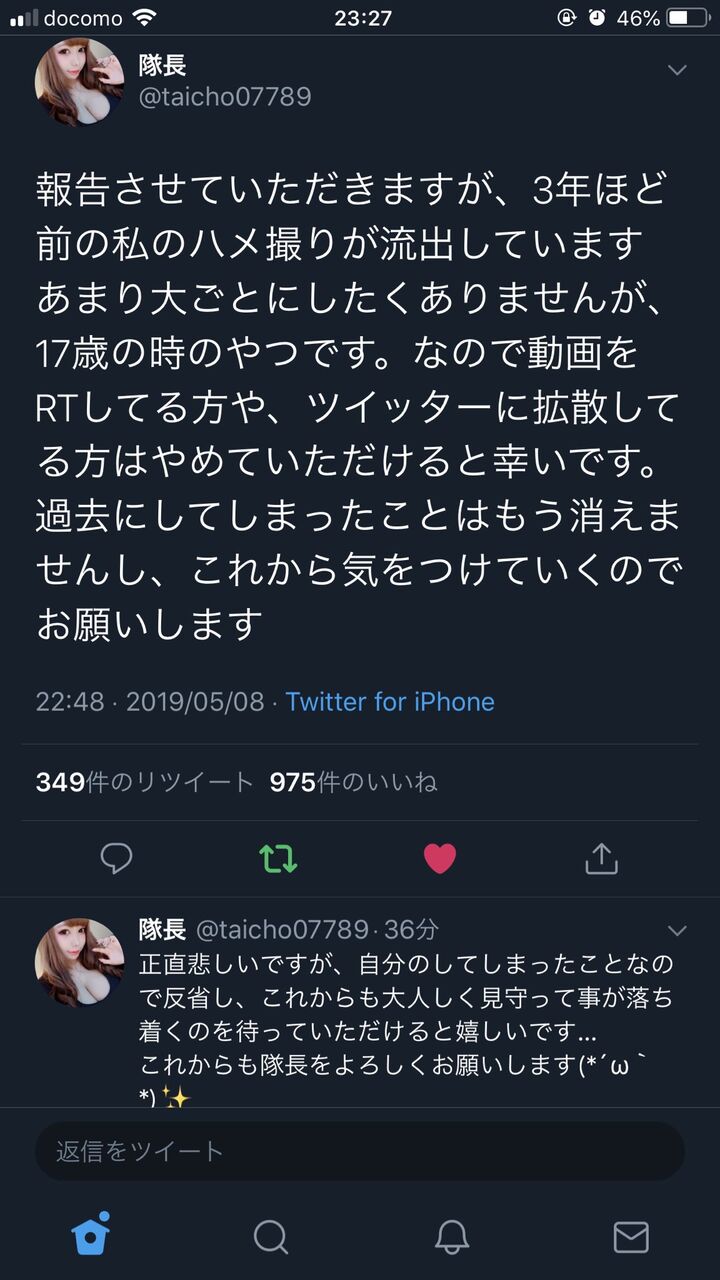Share the tweet with the share icon
Screen dimensions: 720x1280
601,858
